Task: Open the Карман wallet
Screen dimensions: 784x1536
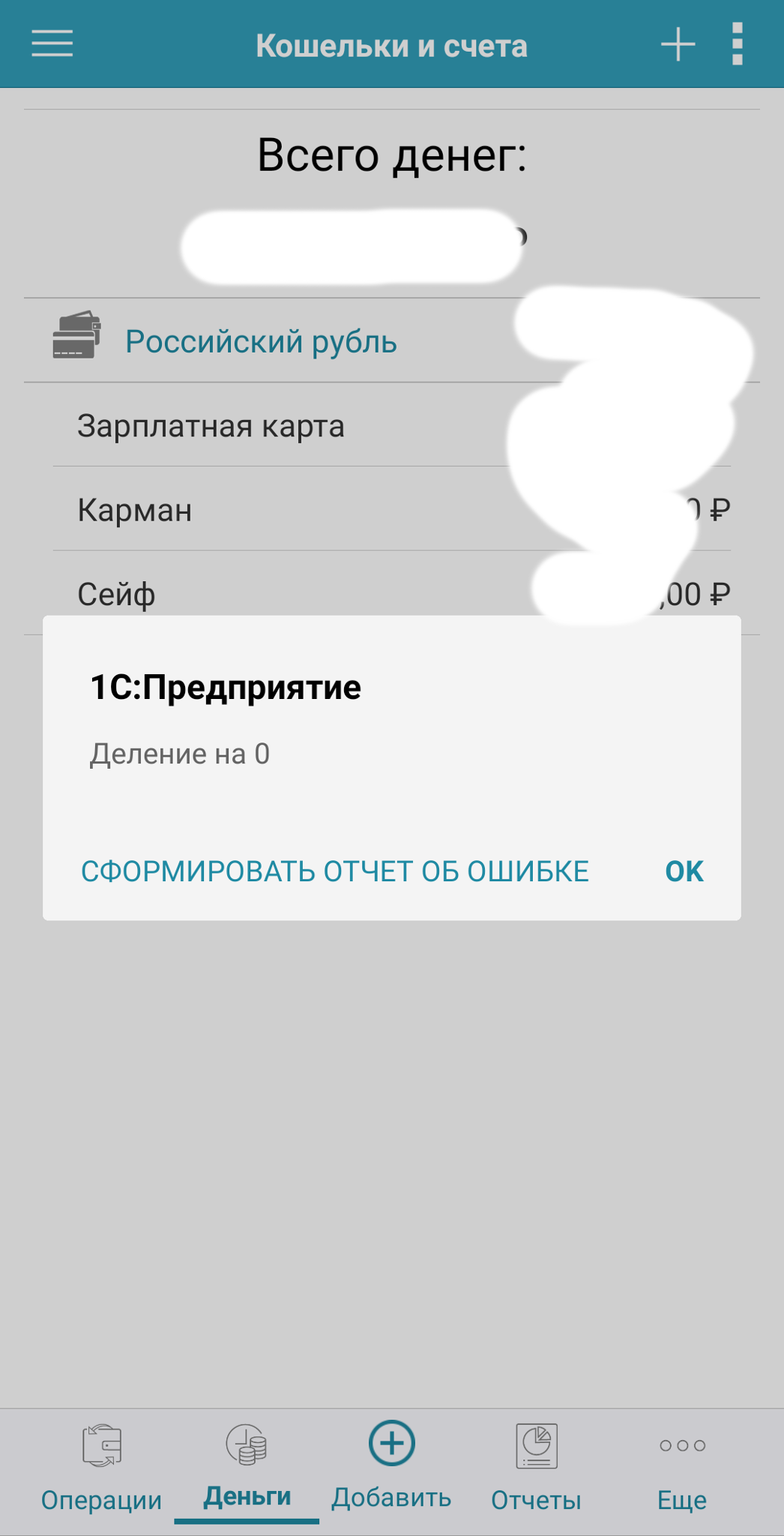Action: [392, 509]
